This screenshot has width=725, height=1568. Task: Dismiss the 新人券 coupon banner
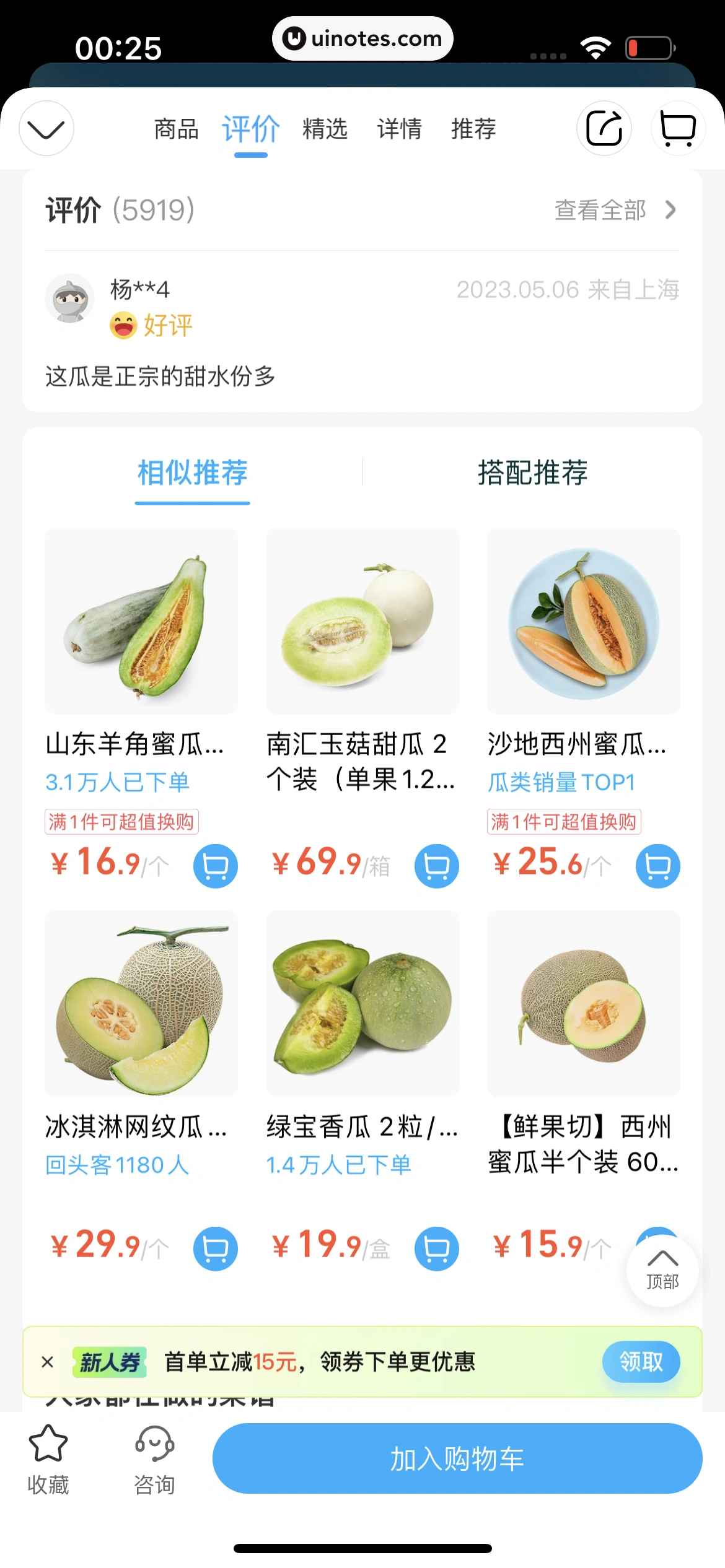click(48, 1362)
